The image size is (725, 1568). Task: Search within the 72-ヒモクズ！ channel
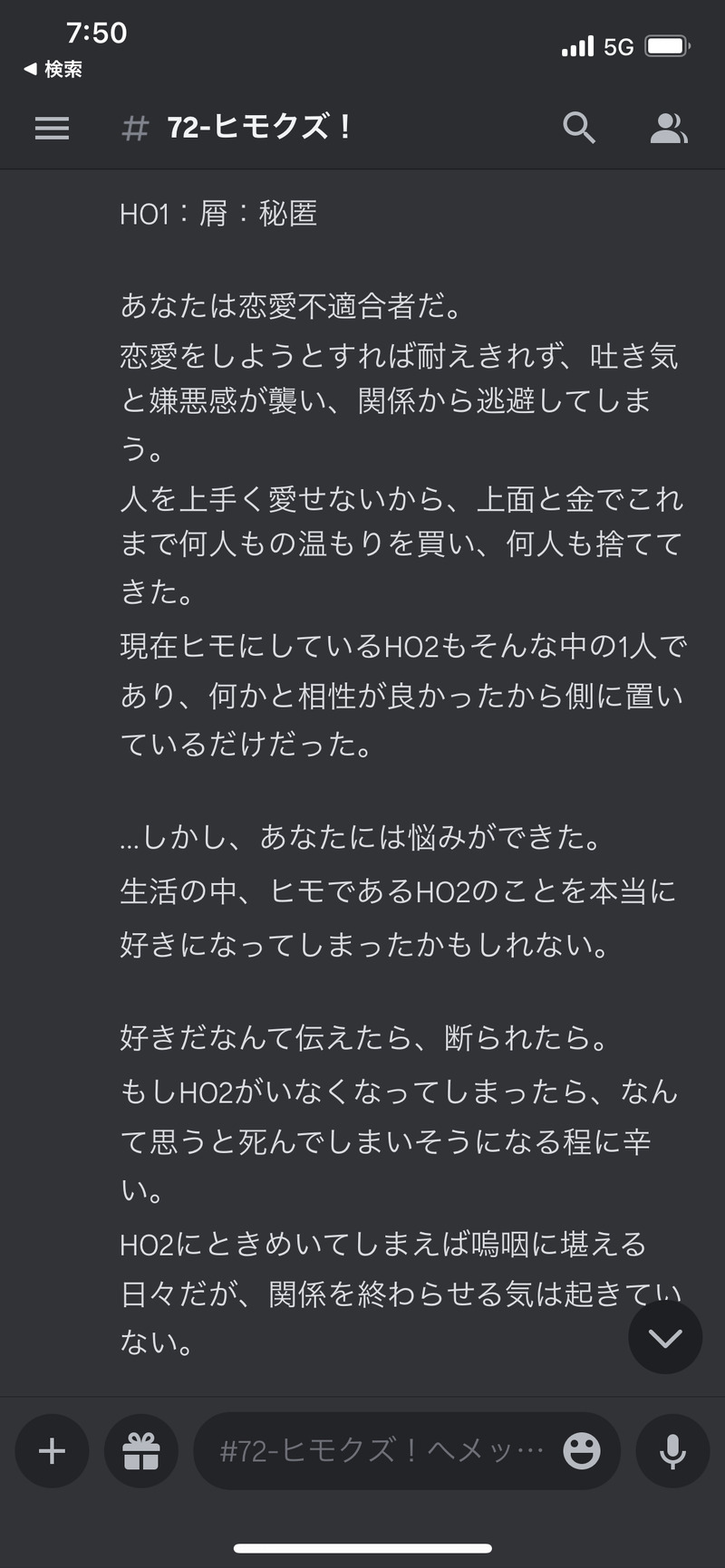point(578,129)
